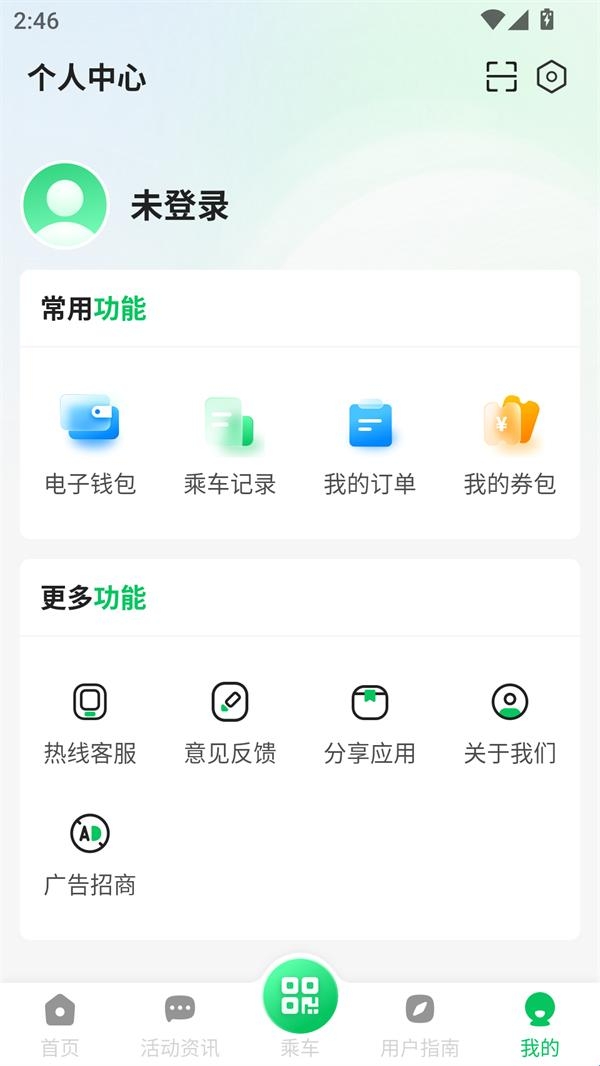Switch to the 活动资讯 tab
600x1066 pixels.
[180, 1025]
